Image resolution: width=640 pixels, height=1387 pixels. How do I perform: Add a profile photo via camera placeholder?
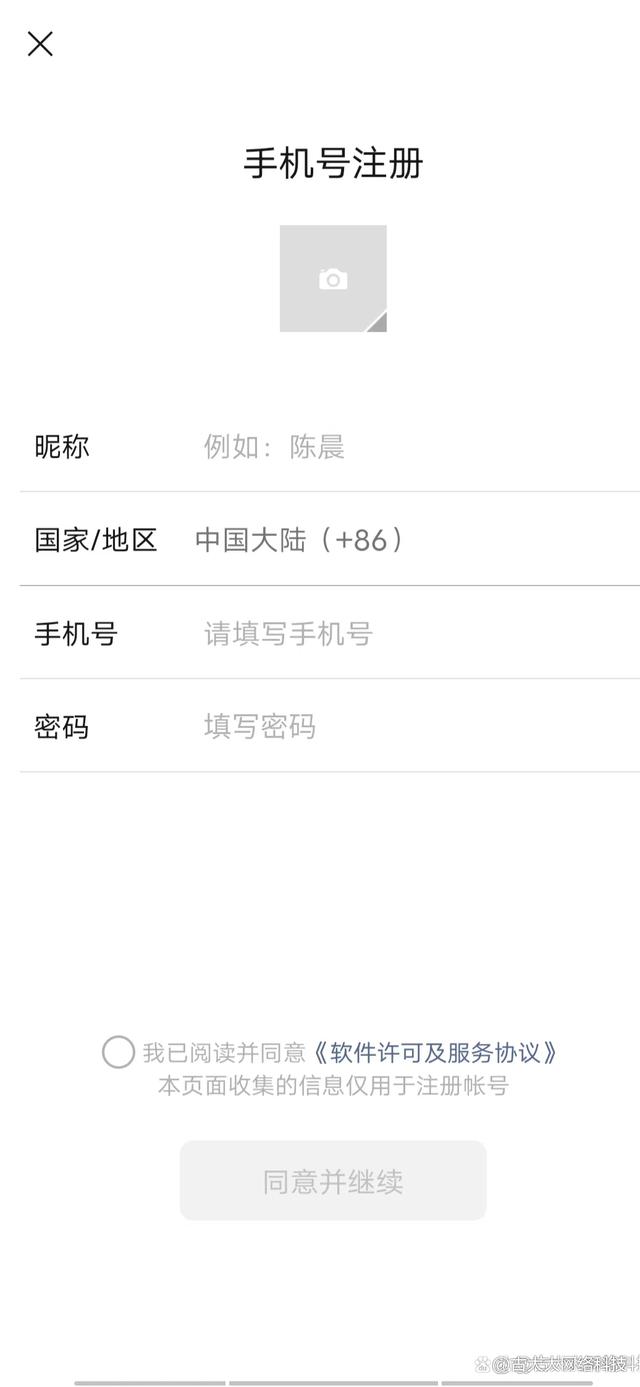[x=333, y=279]
